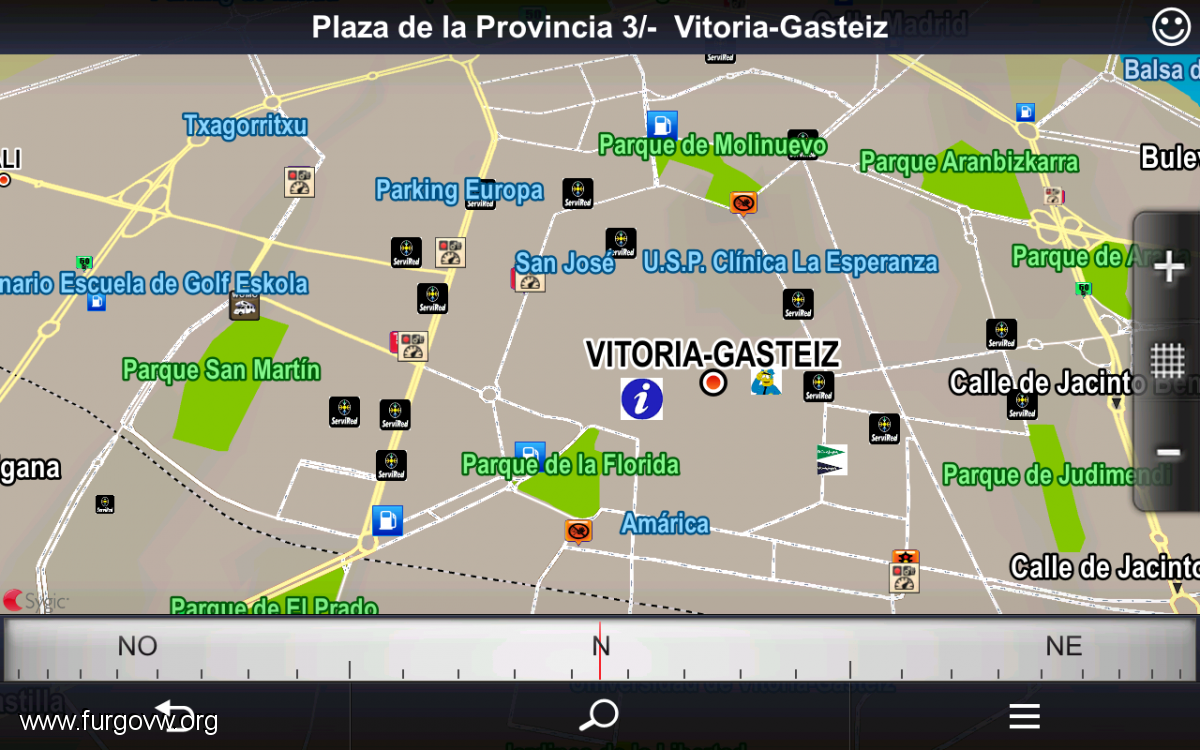
Task: Toggle the grid map view button
Action: coord(1168,360)
